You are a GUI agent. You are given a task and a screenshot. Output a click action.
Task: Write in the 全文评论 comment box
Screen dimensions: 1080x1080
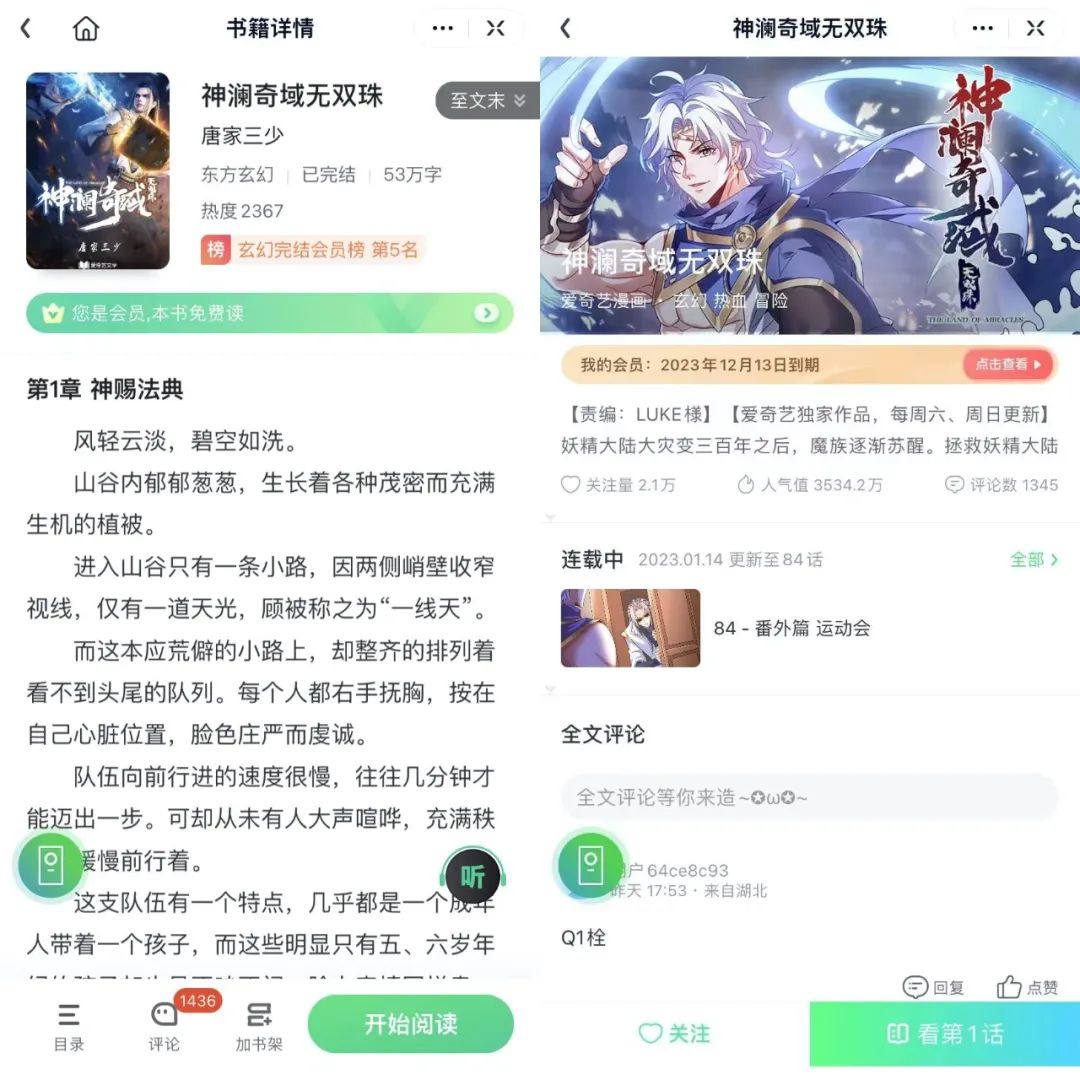(x=808, y=797)
